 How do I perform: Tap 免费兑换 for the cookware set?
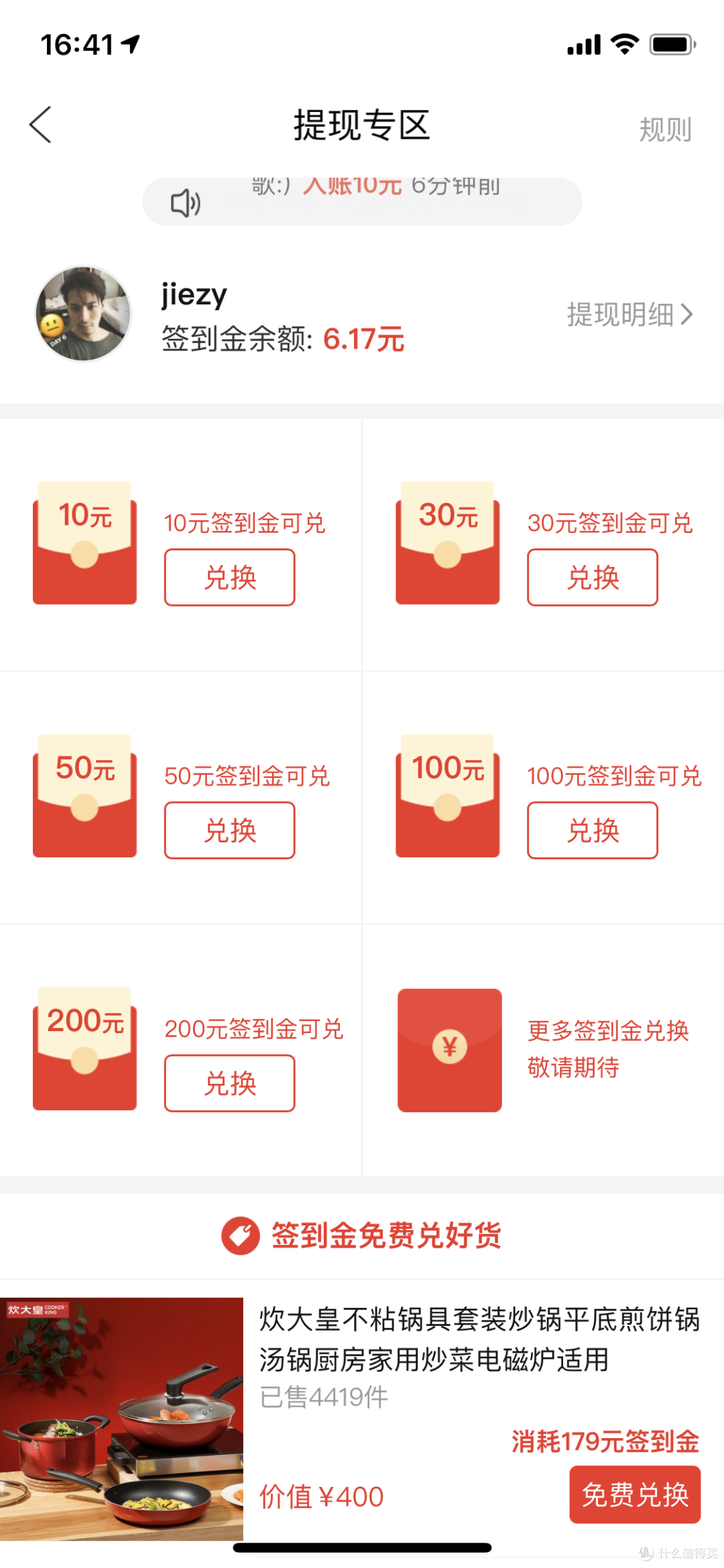click(634, 1494)
